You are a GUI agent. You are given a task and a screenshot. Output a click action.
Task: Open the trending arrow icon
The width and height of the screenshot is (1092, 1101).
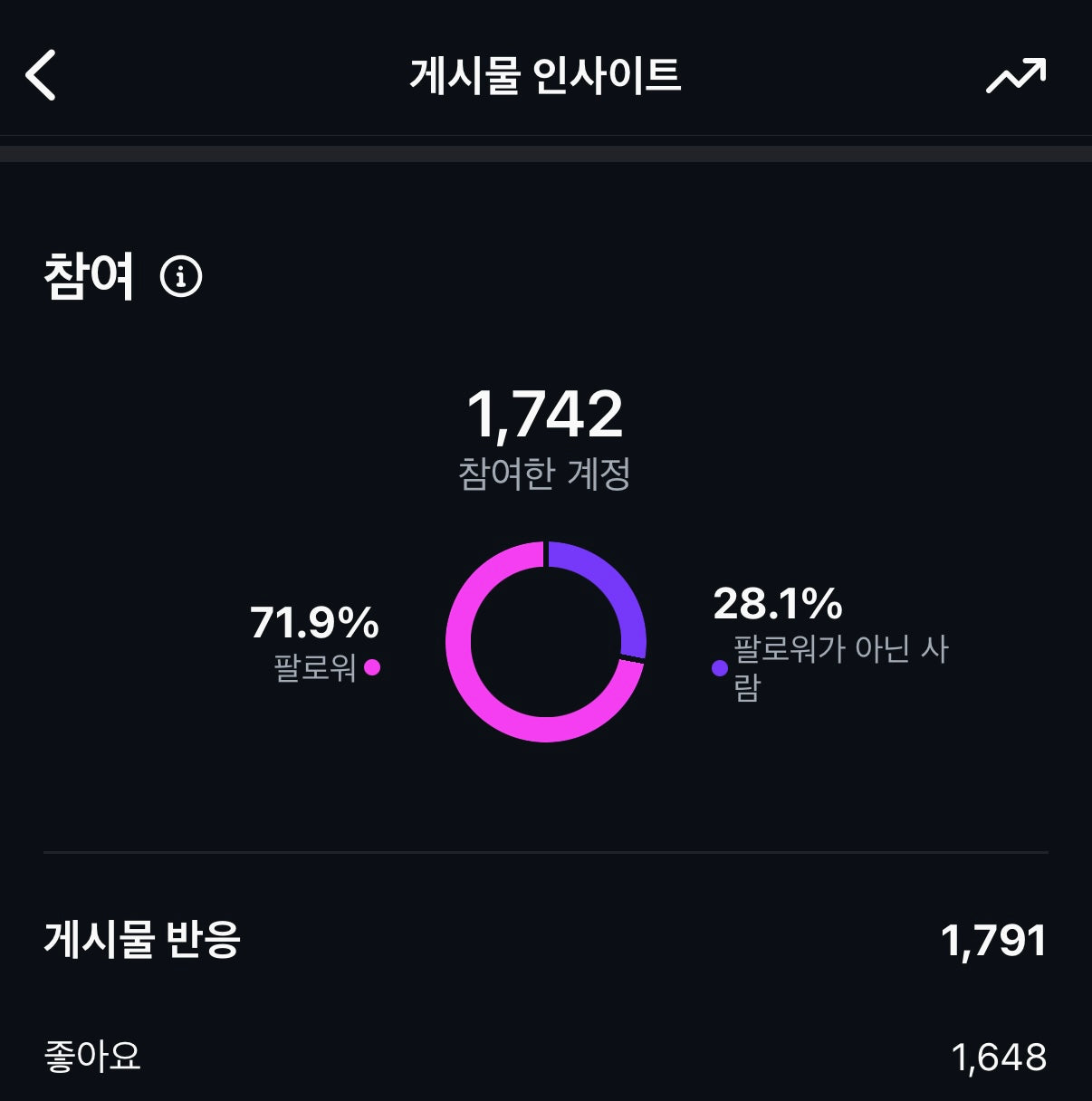click(1016, 76)
